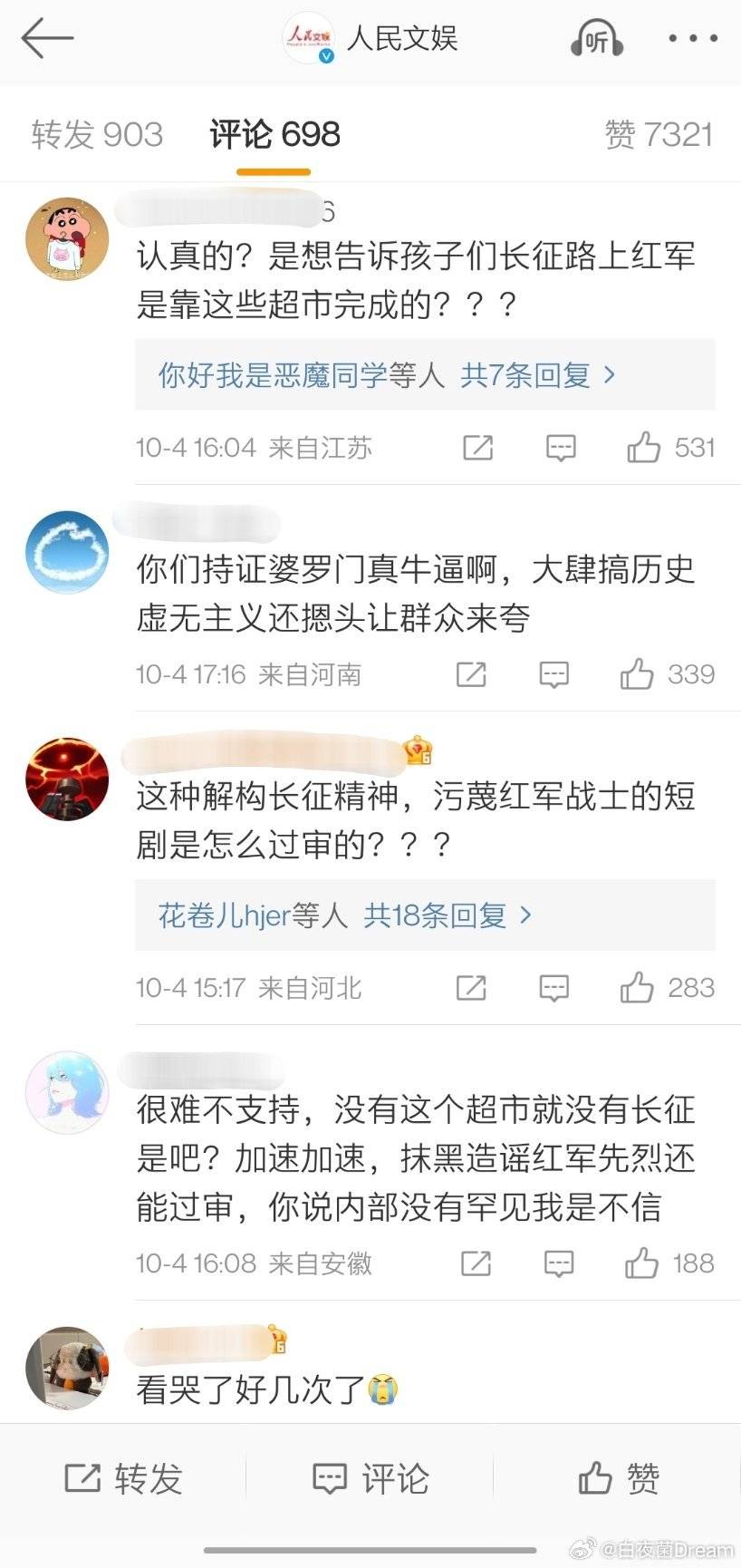Open the three-dot overflow menu

693,39
